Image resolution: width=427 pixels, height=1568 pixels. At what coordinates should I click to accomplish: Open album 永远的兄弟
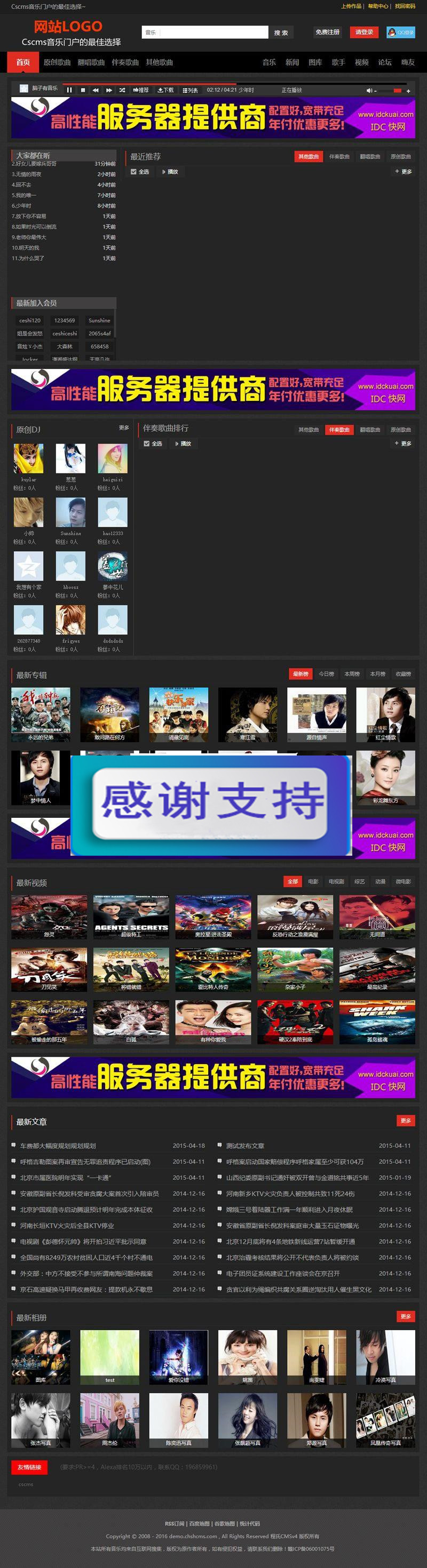coord(40,710)
